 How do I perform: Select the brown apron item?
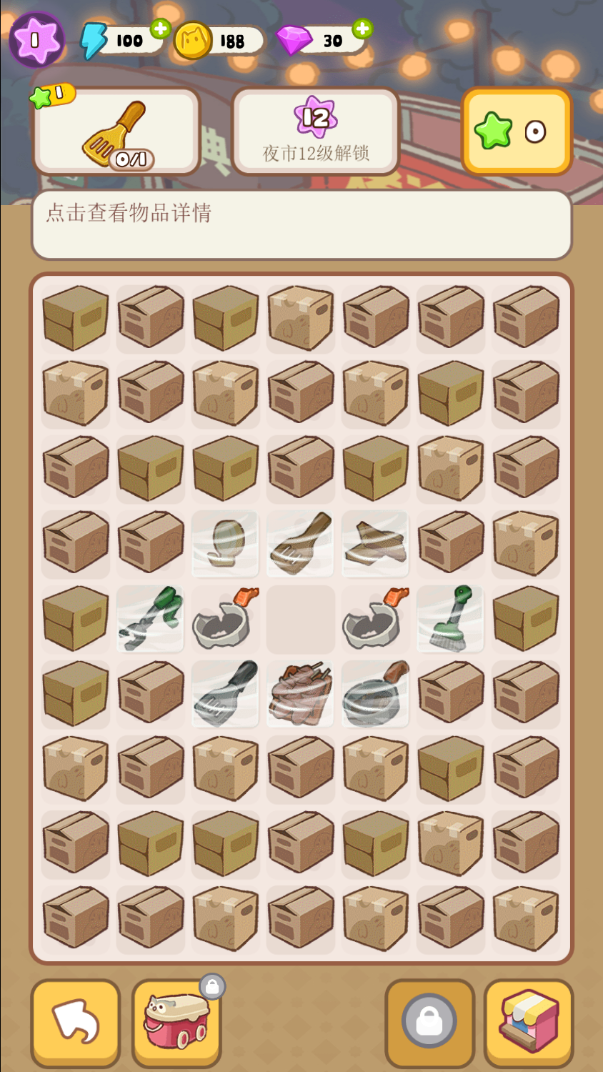click(300, 692)
